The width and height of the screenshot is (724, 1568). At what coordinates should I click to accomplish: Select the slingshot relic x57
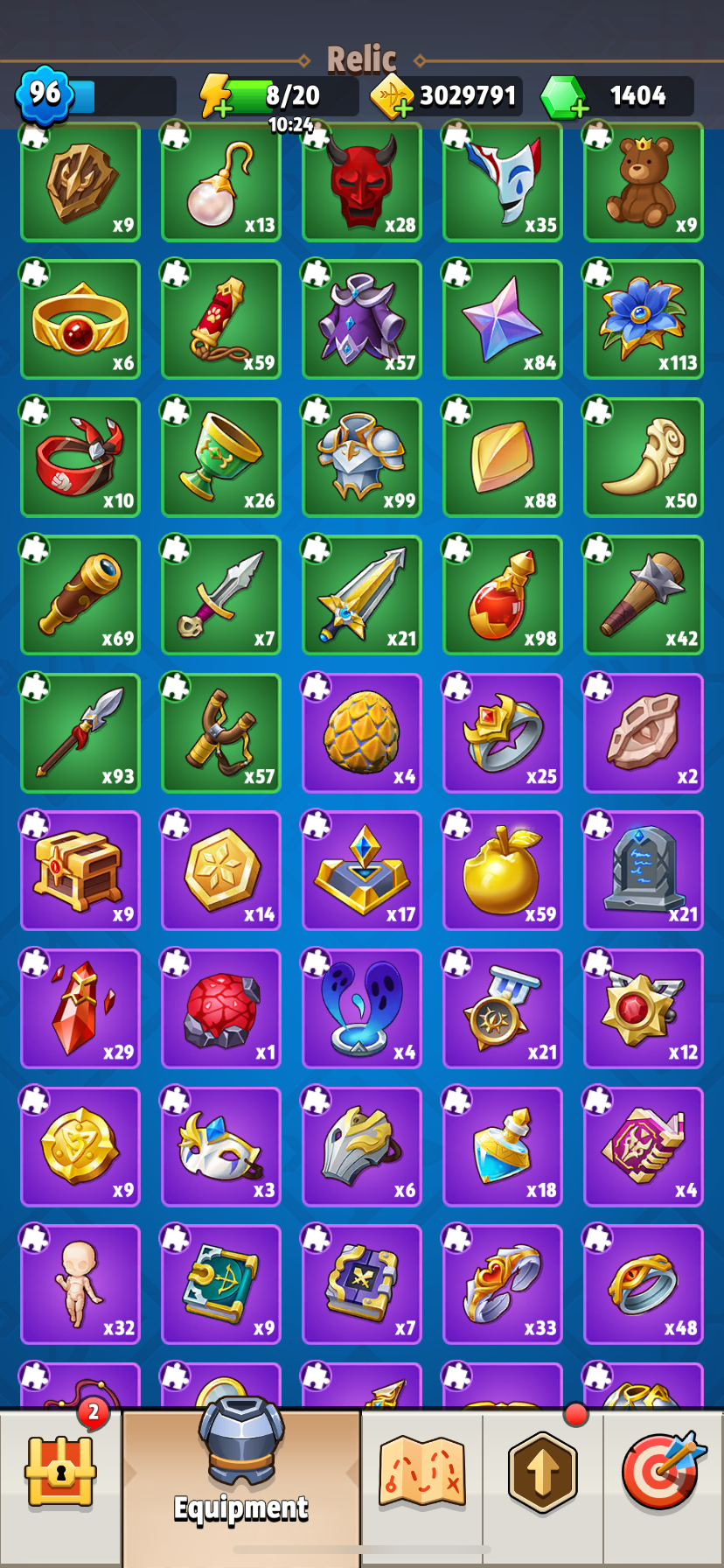pos(221,733)
